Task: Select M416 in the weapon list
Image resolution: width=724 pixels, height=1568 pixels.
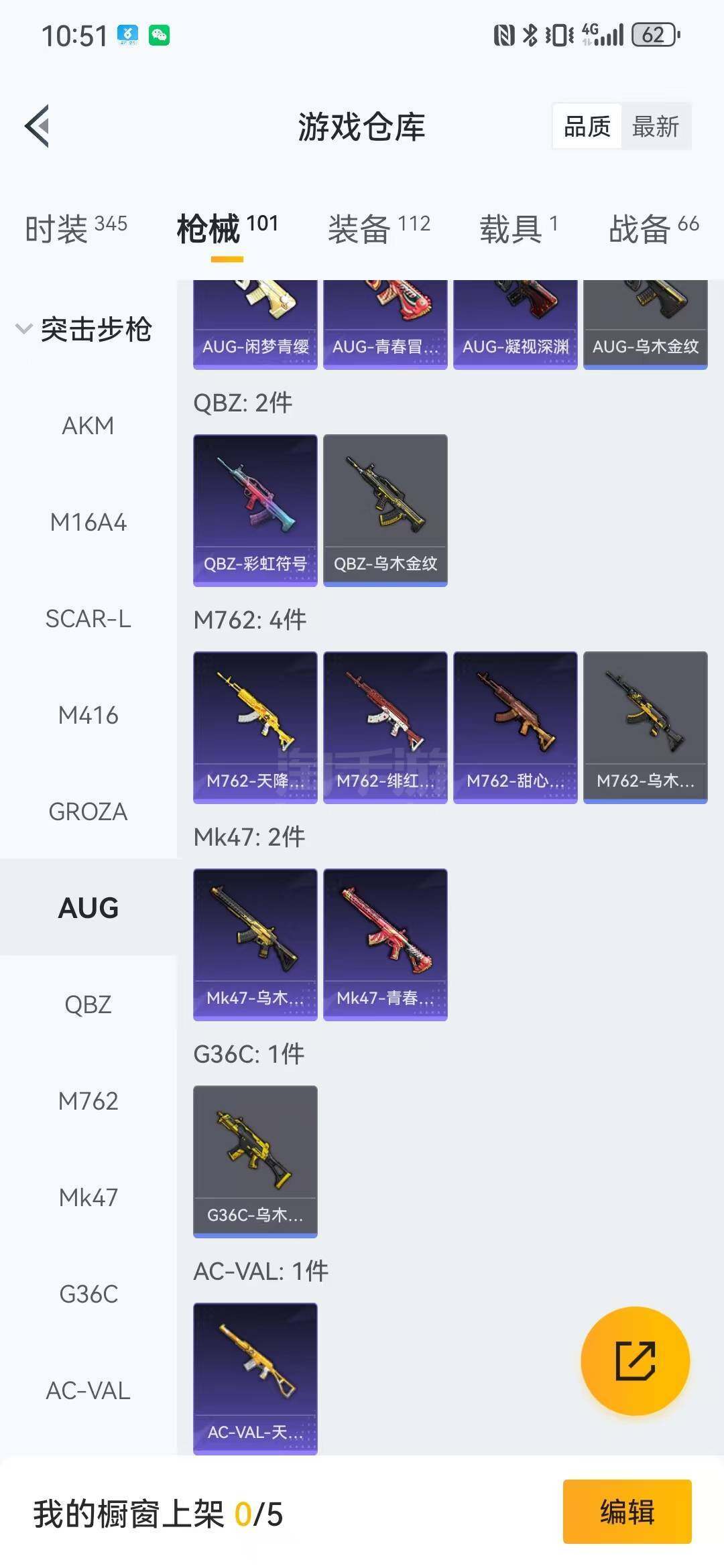Action: 88,716
